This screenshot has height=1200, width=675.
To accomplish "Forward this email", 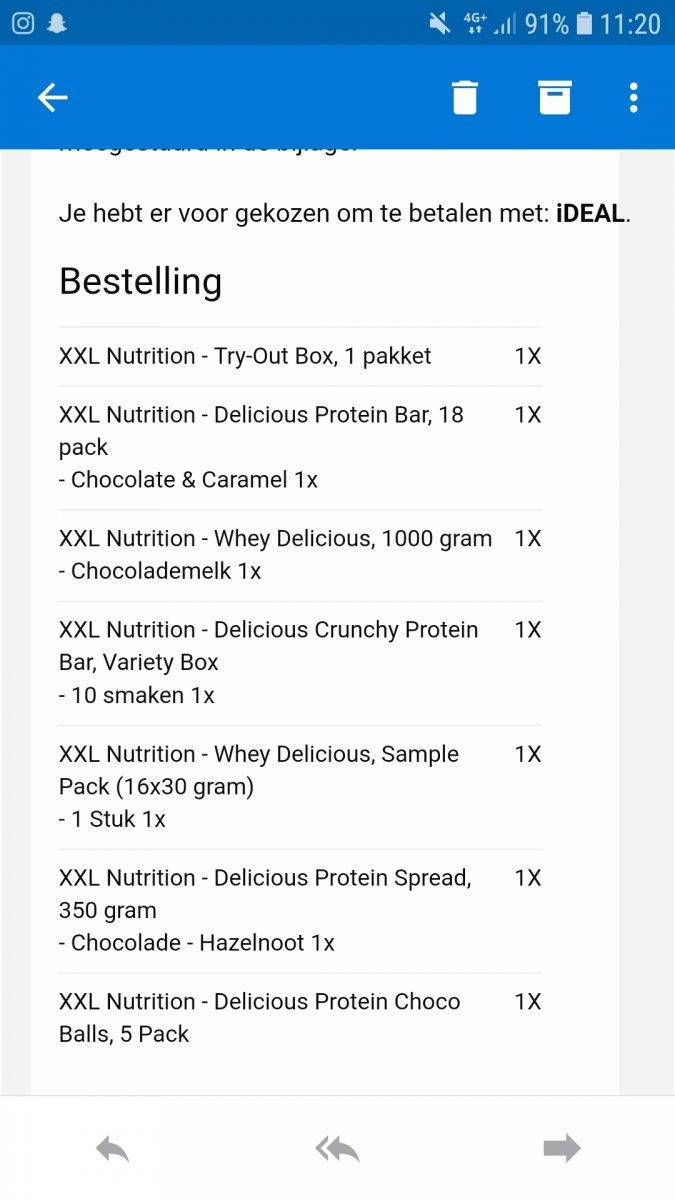I will (562, 1149).
